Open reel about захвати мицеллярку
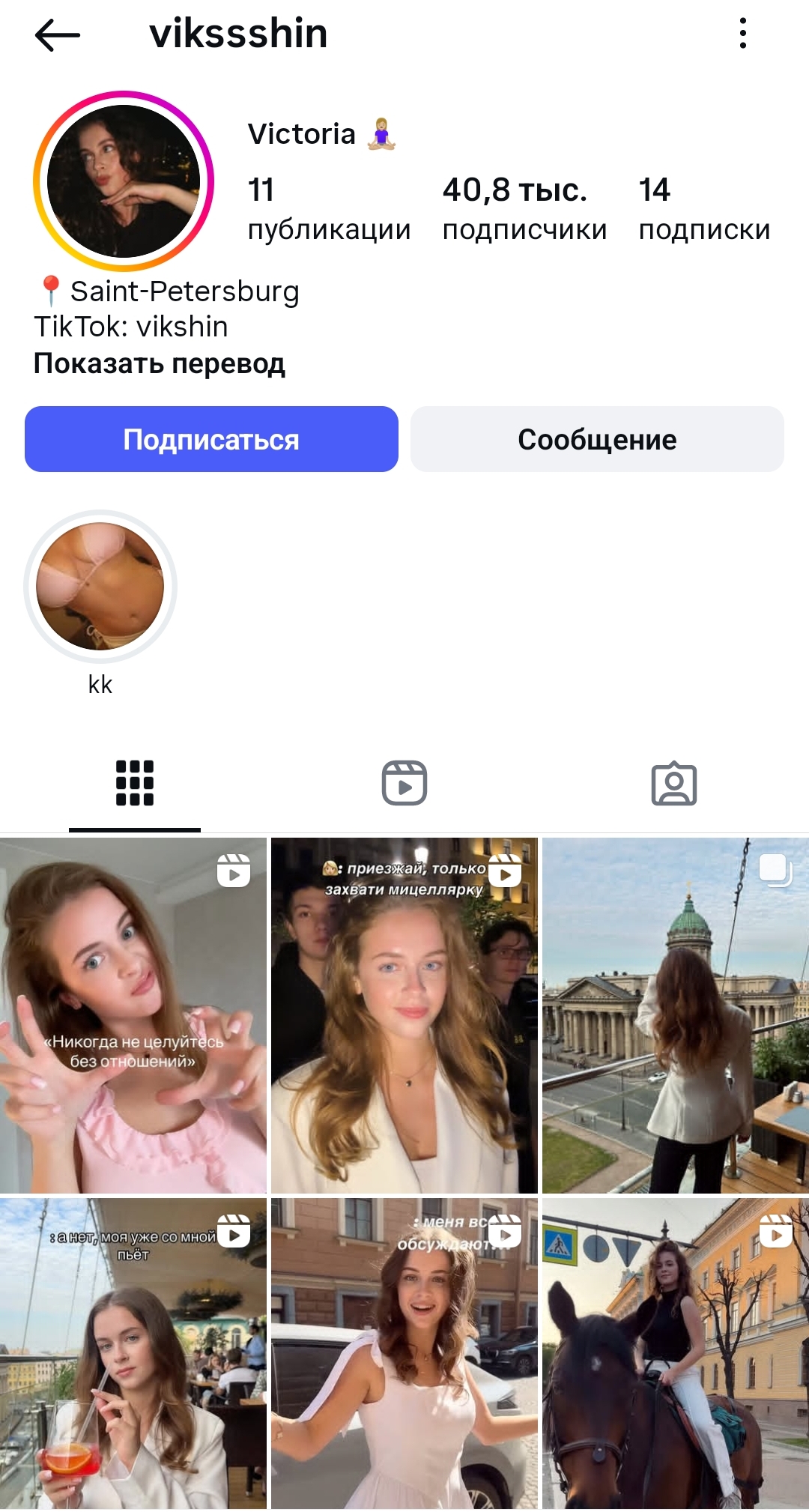The width and height of the screenshot is (809, 1512). tap(404, 1015)
